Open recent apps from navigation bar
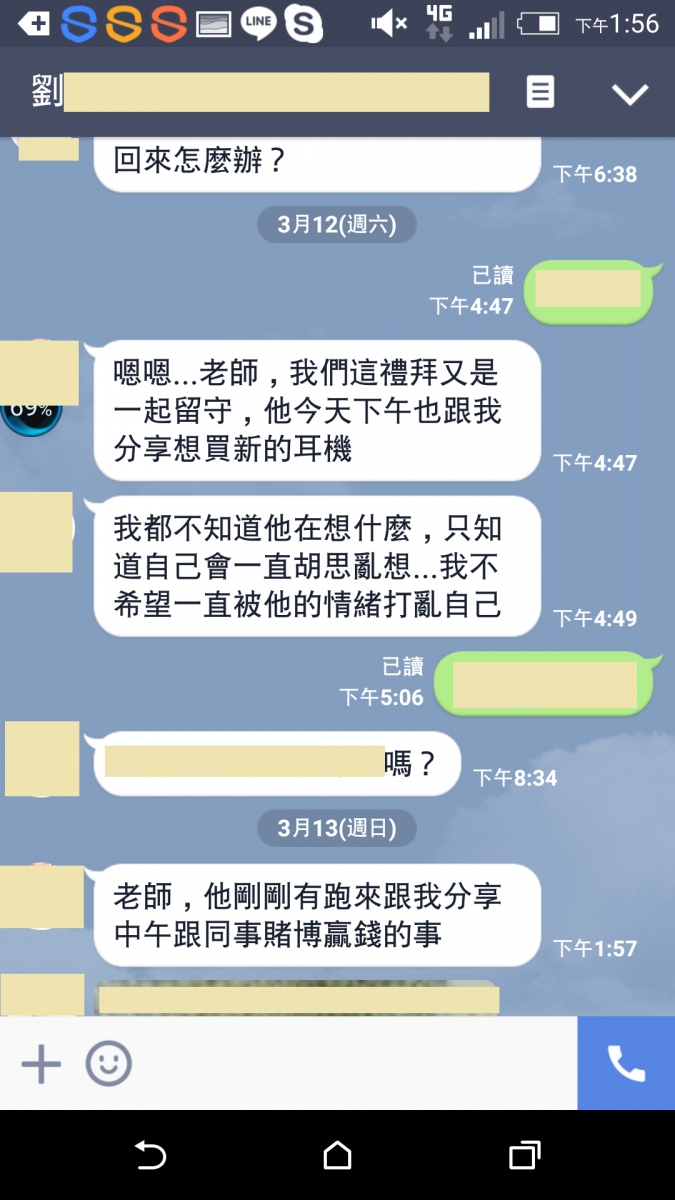Viewport: 675px width, 1200px height. pos(524,1156)
